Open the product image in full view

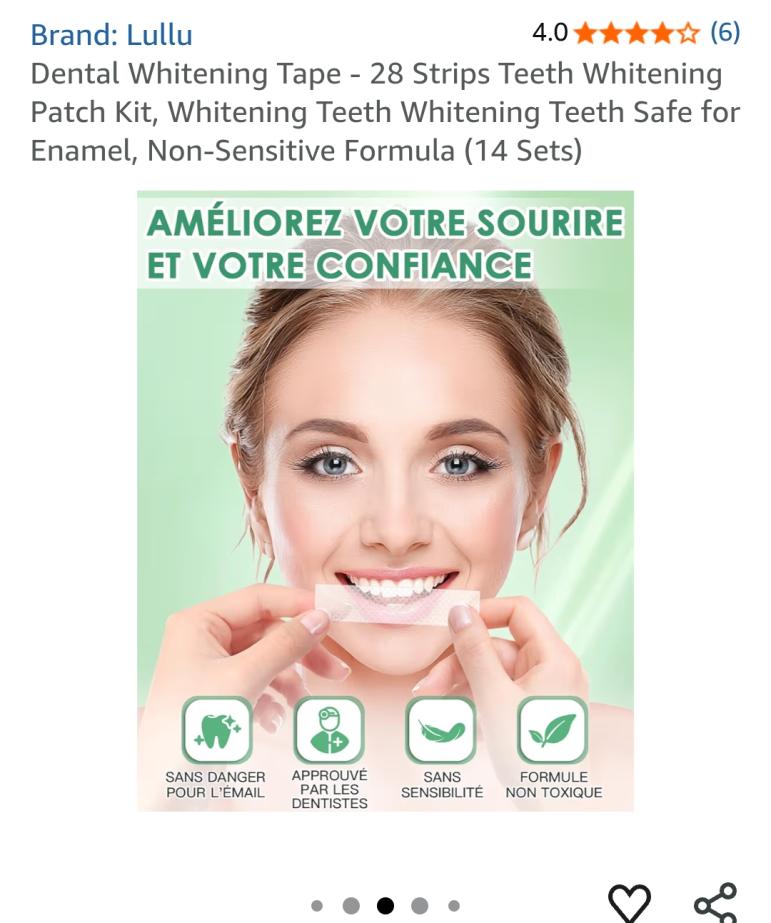[385, 500]
